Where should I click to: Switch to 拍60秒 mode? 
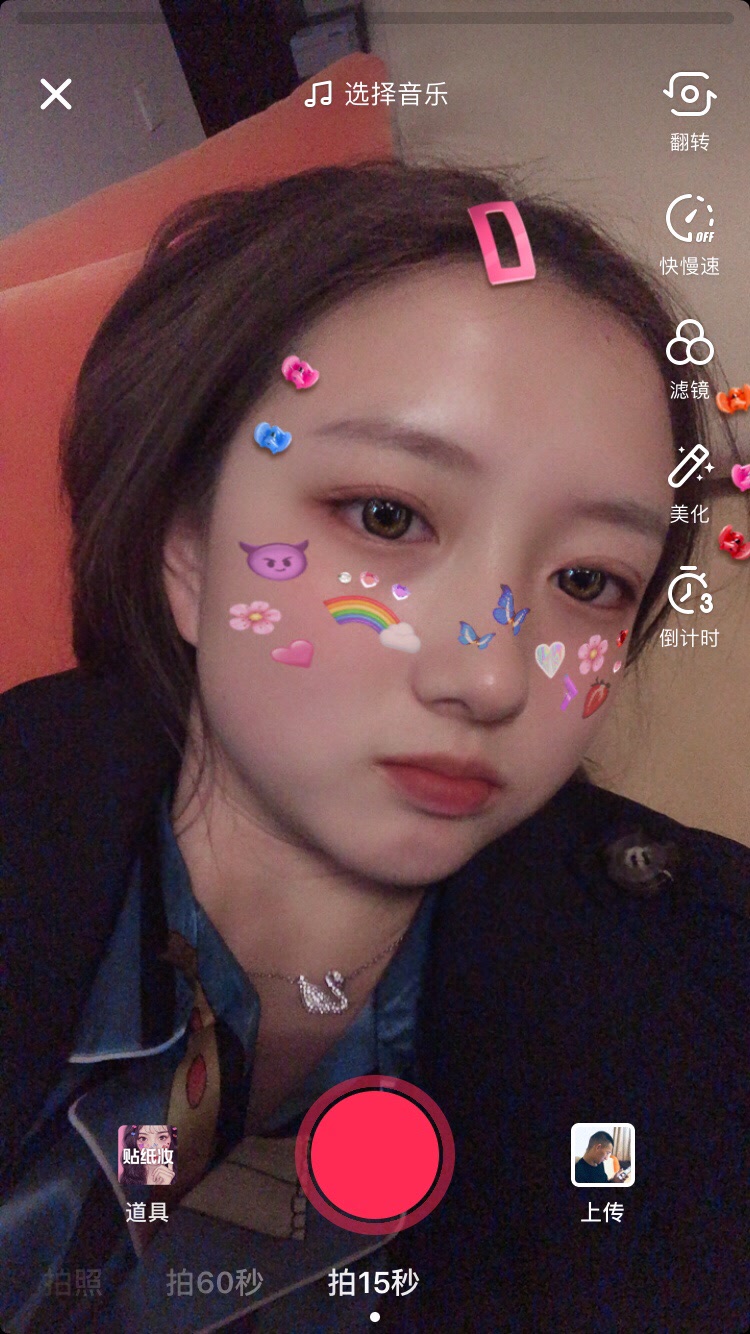click(x=214, y=1282)
